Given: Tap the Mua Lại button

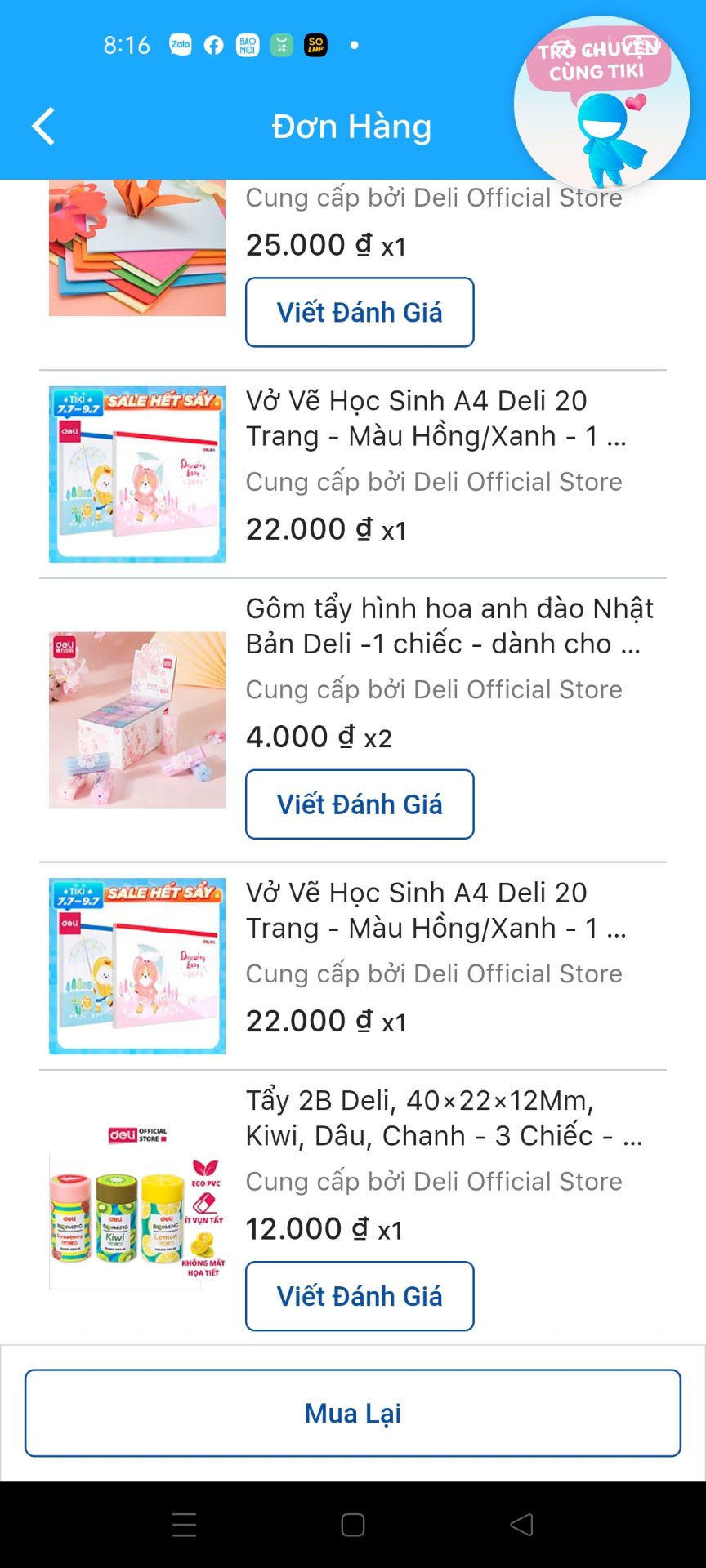Looking at the screenshot, I should [353, 1413].
